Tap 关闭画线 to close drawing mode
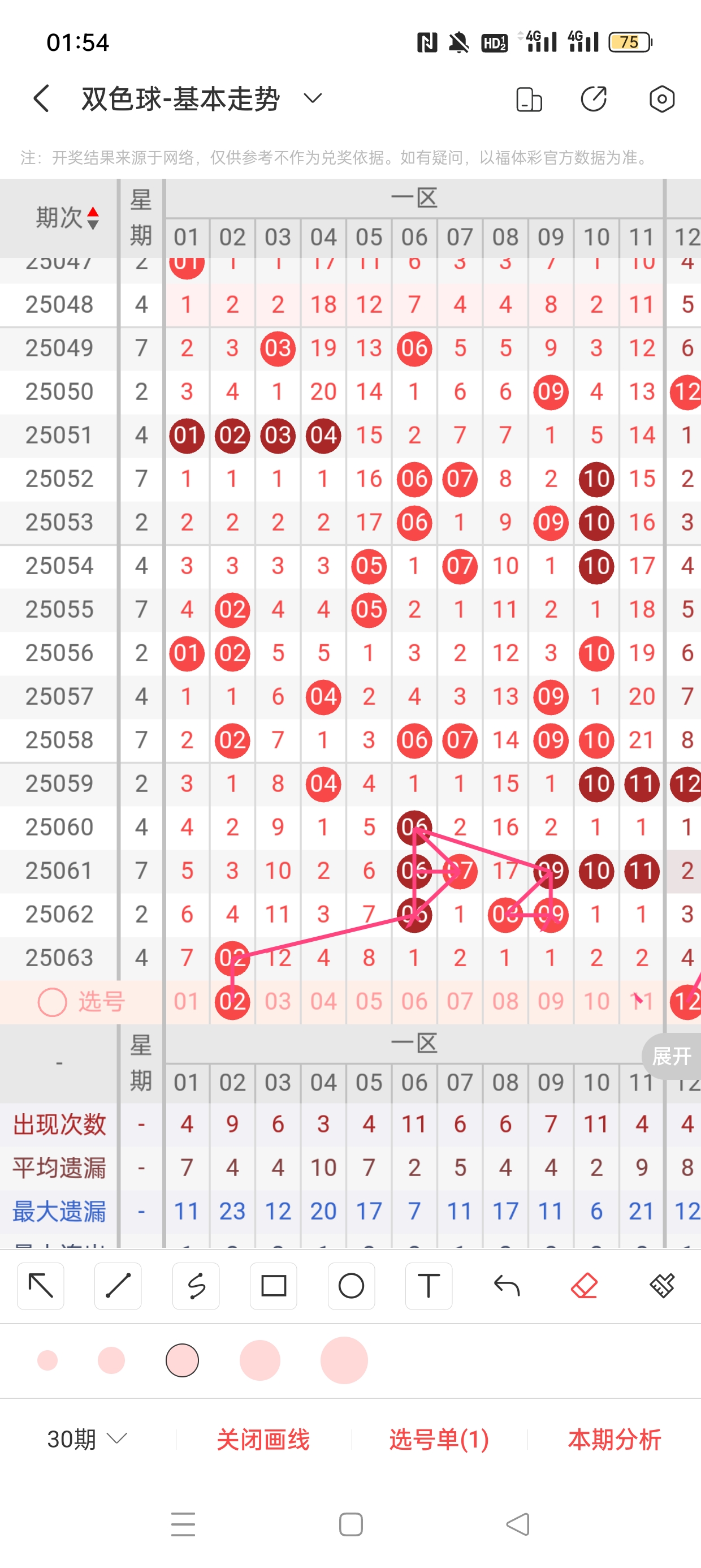701x1568 pixels. click(x=263, y=1440)
